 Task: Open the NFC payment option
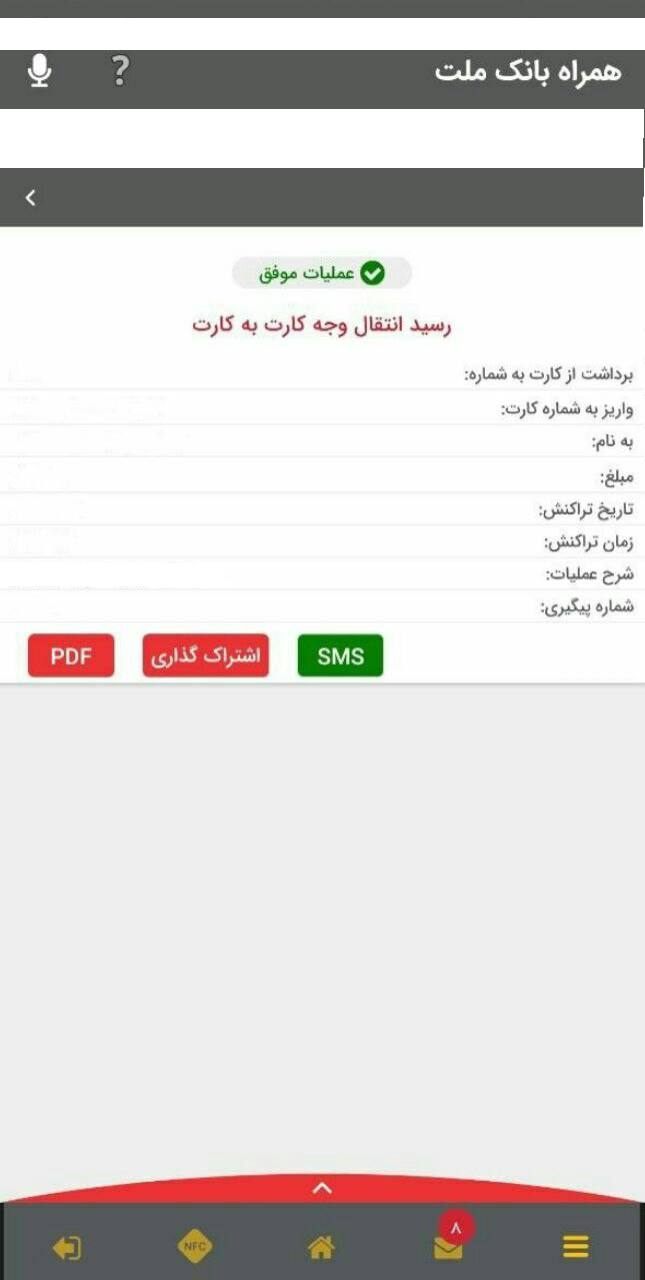tap(194, 1246)
